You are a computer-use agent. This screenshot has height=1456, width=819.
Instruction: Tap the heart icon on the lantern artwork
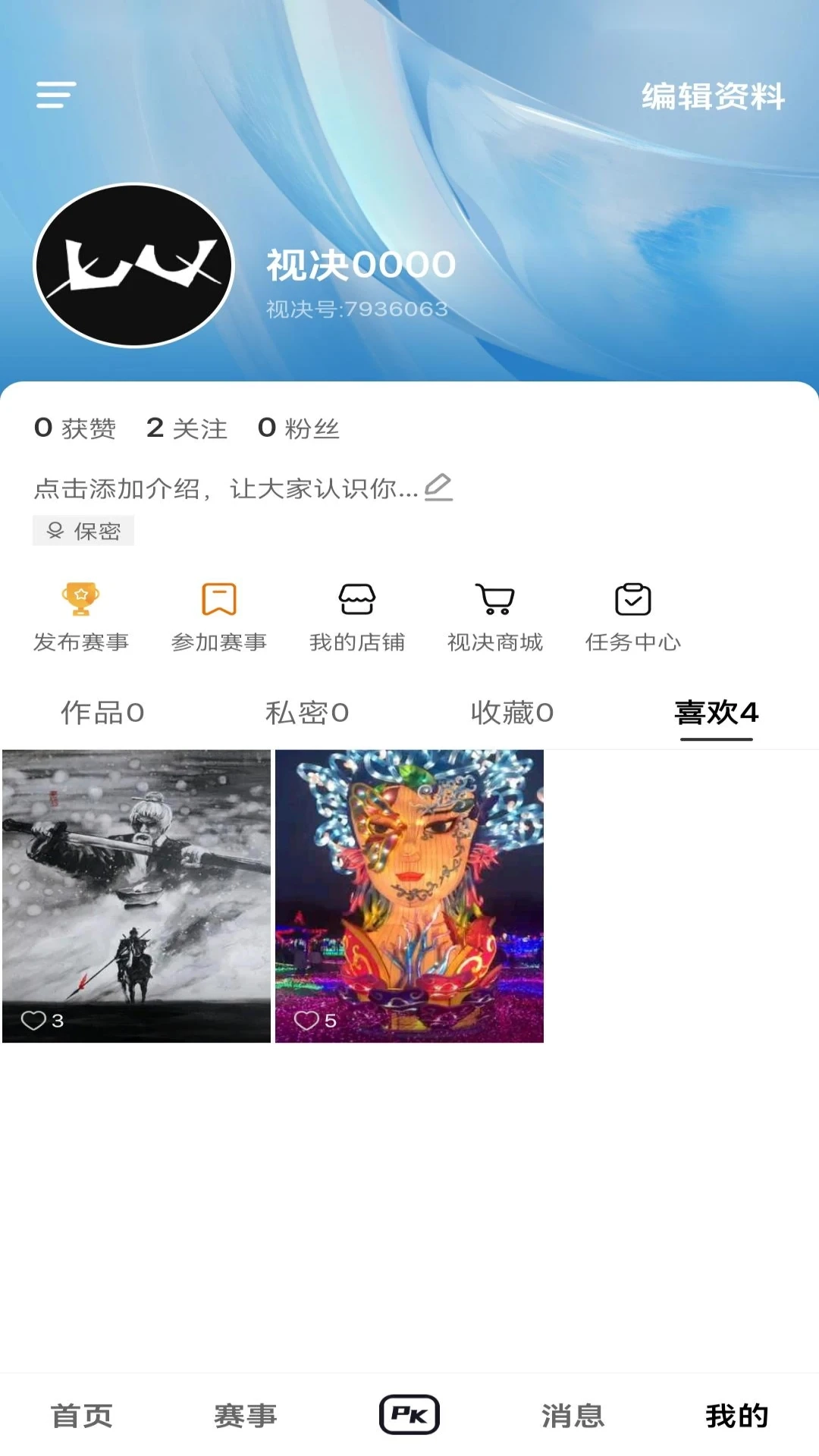coord(308,1021)
